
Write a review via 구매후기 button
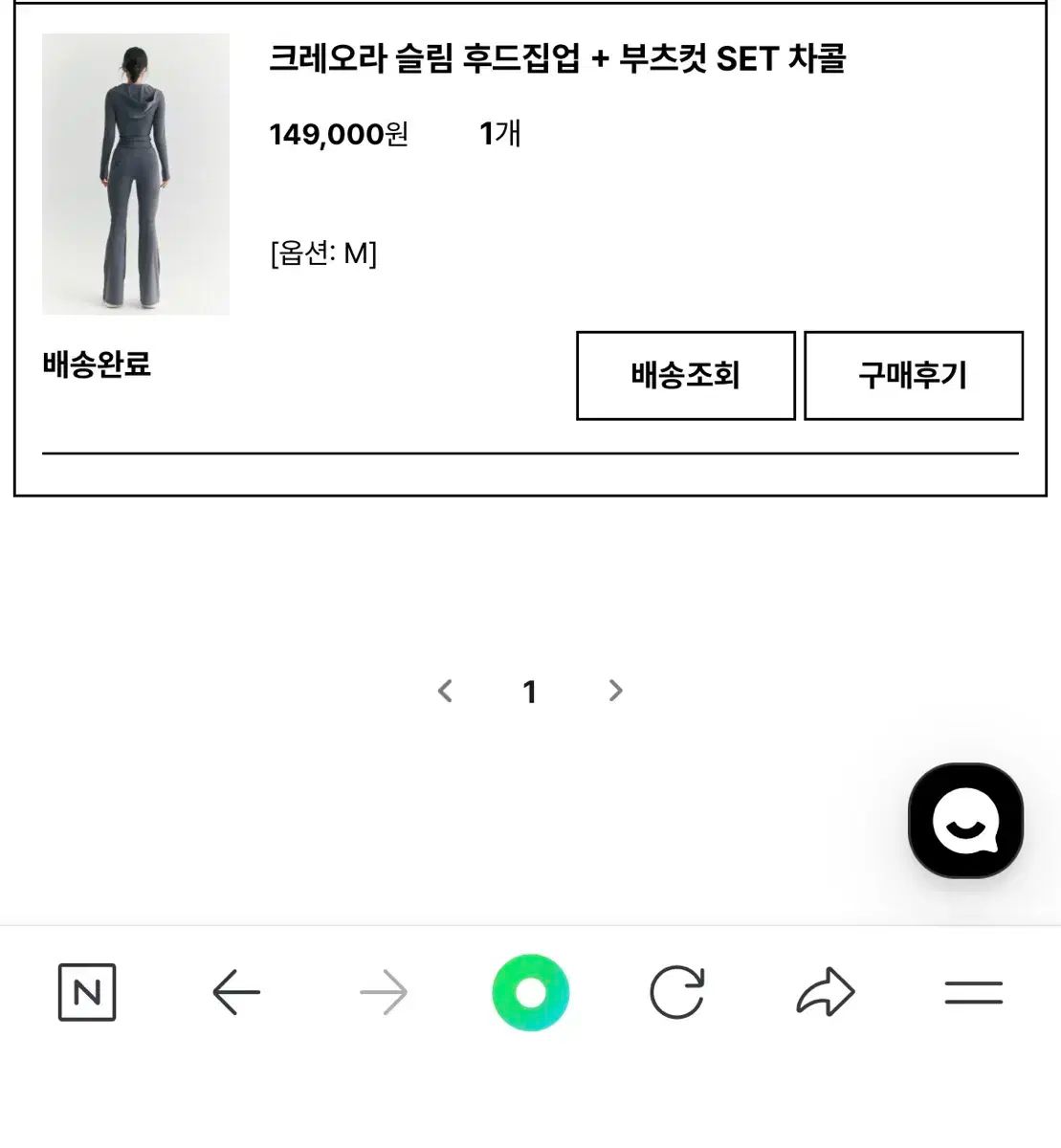(913, 375)
